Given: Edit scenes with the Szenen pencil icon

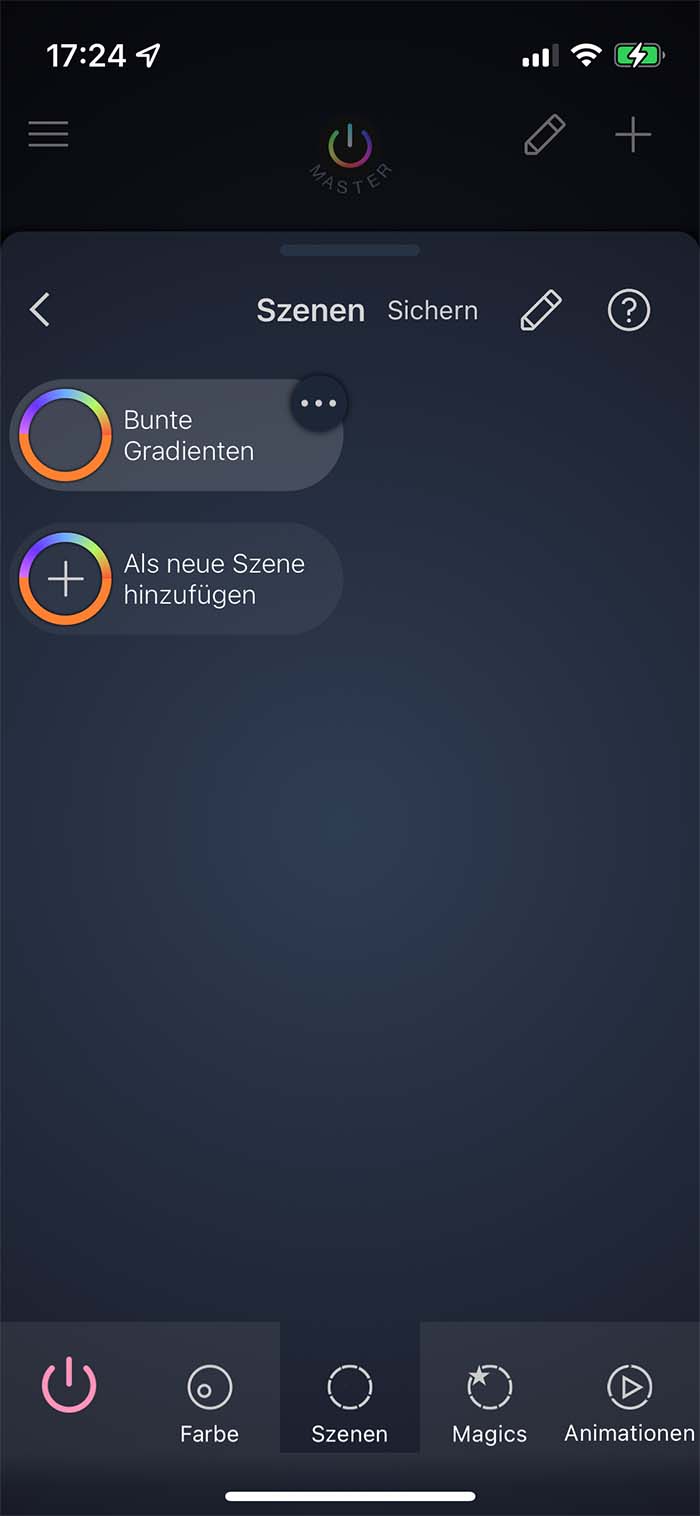Looking at the screenshot, I should coord(541,311).
